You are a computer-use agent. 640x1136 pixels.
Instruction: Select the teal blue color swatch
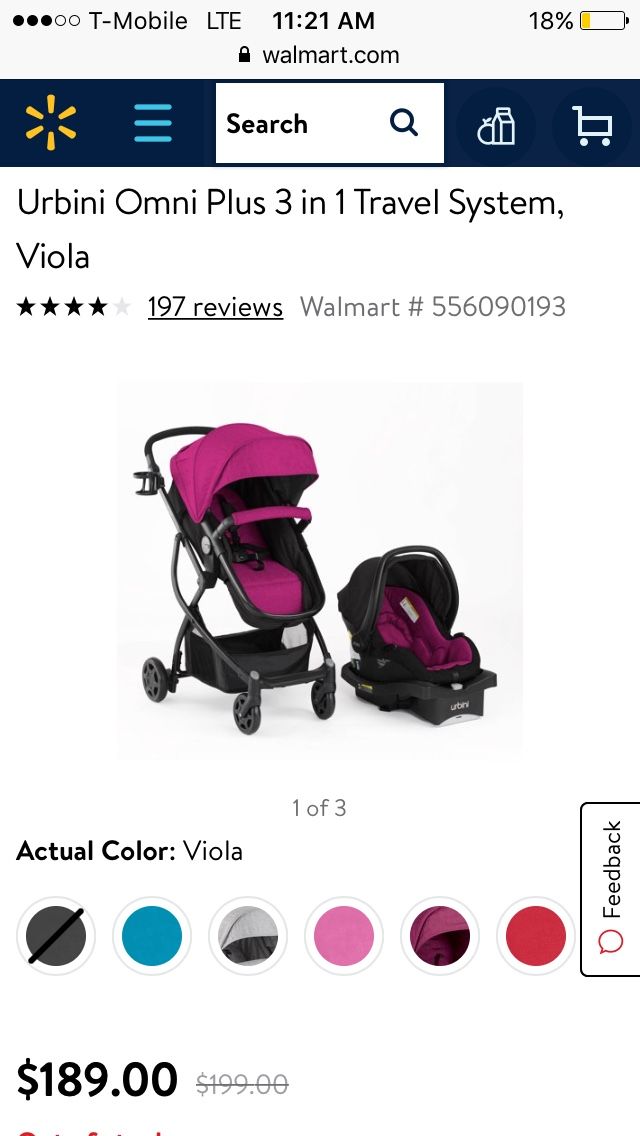click(x=152, y=935)
